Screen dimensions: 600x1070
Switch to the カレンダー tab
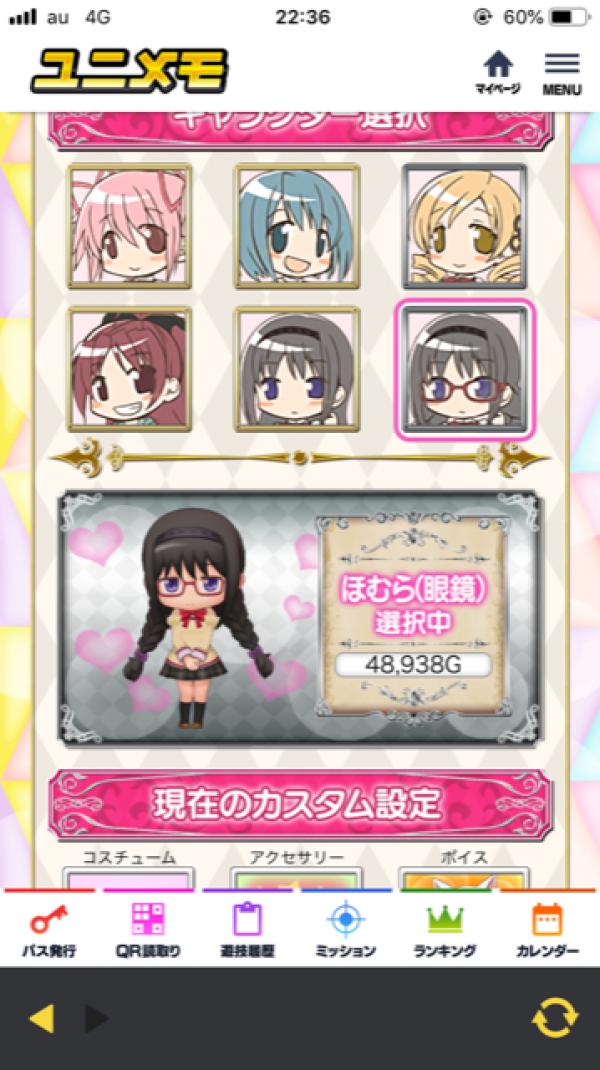(547, 932)
